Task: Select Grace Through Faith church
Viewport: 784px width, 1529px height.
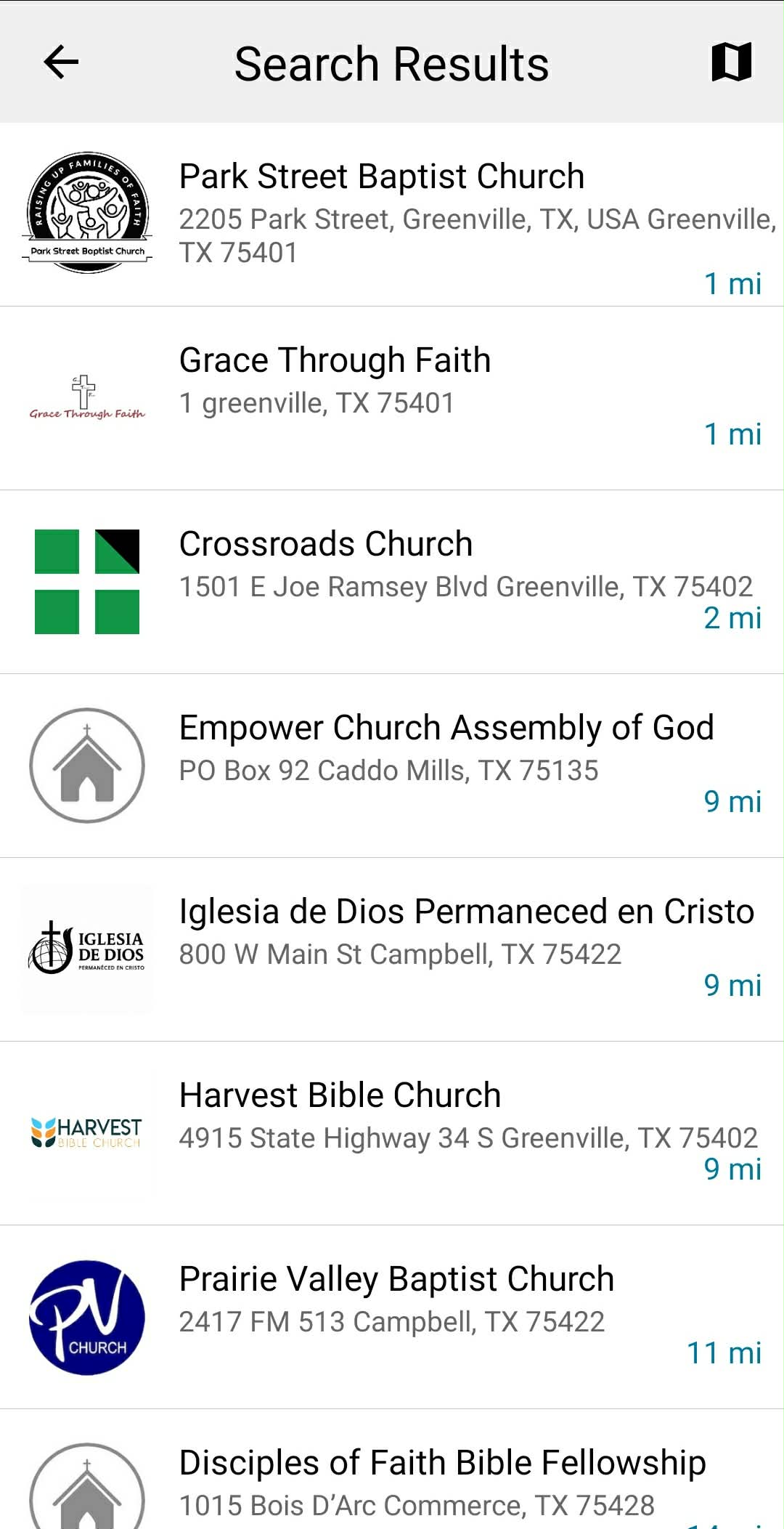Action: (392, 398)
